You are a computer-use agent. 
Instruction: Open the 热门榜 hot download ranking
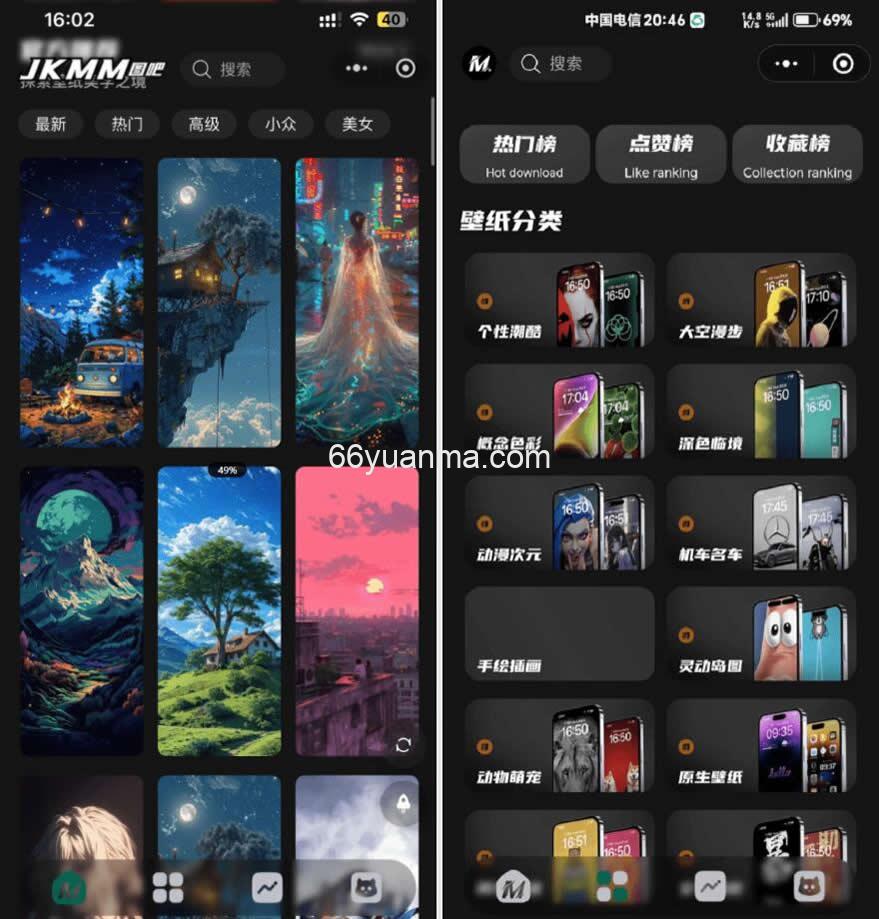pos(524,153)
